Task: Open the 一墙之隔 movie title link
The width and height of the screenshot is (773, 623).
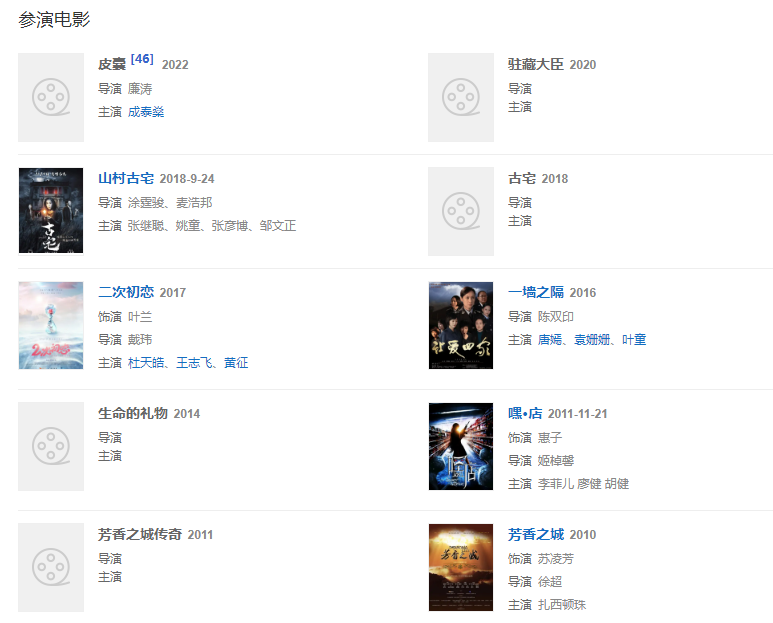Action: tap(536, 293)
